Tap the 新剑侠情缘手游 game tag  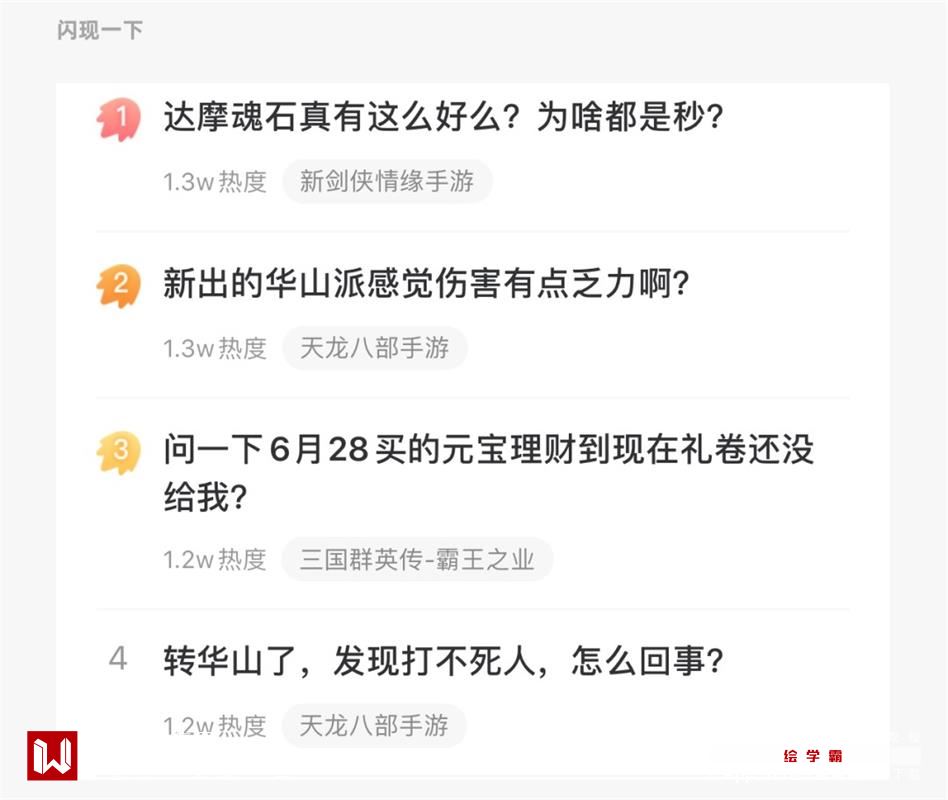coord(387,182)
